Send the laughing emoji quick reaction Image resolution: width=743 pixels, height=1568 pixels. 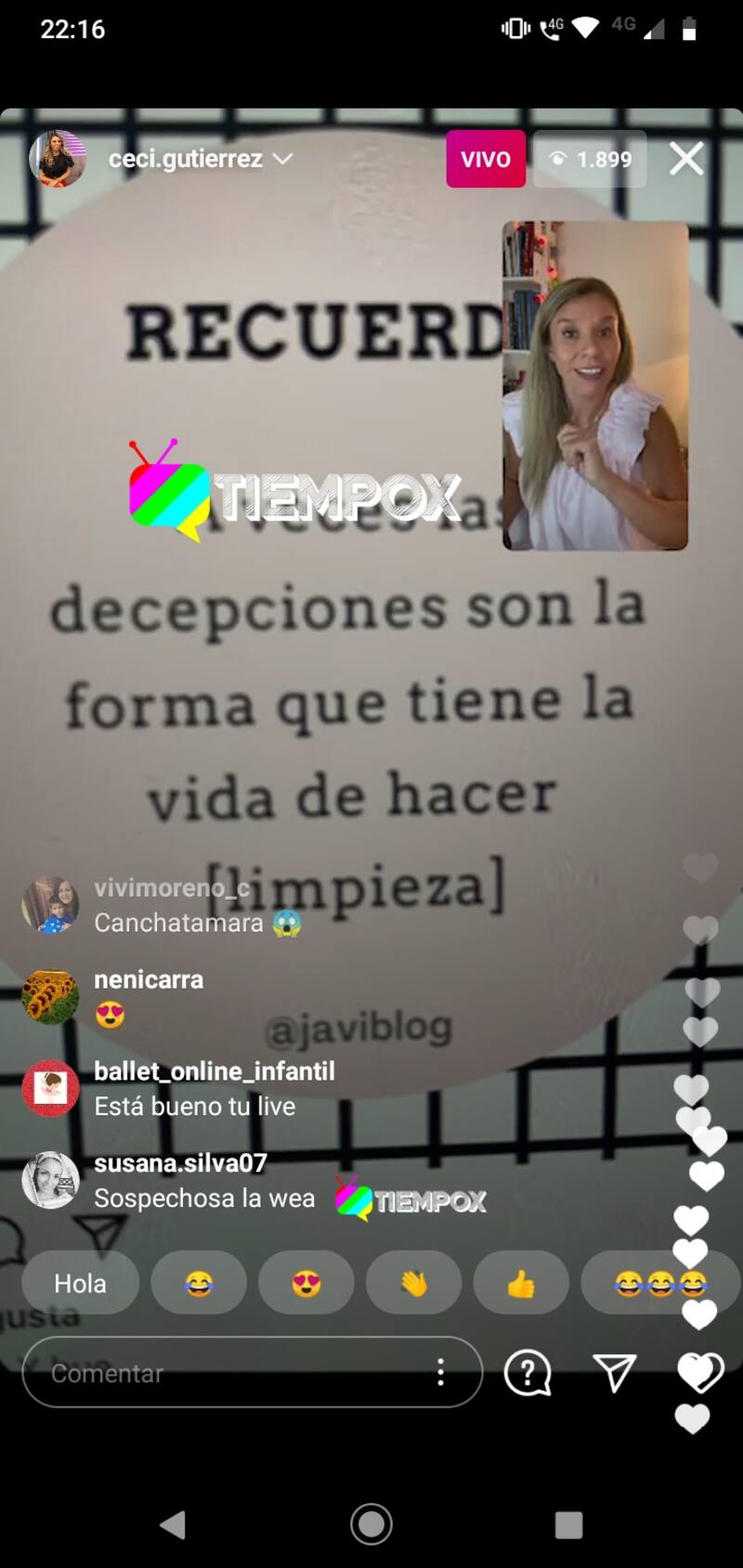[x=199, y=1283]
